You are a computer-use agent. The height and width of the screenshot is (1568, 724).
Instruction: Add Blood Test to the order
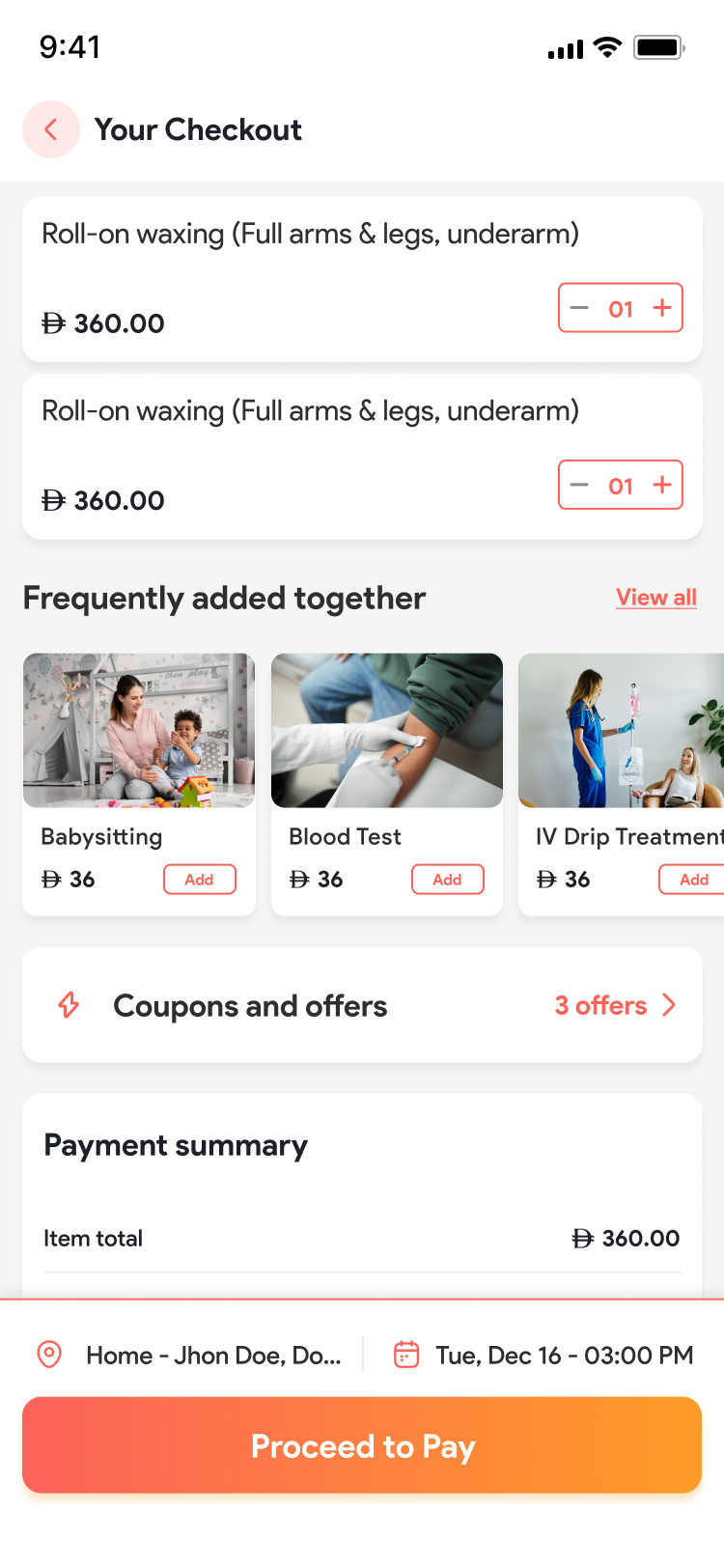pos(447,880)
